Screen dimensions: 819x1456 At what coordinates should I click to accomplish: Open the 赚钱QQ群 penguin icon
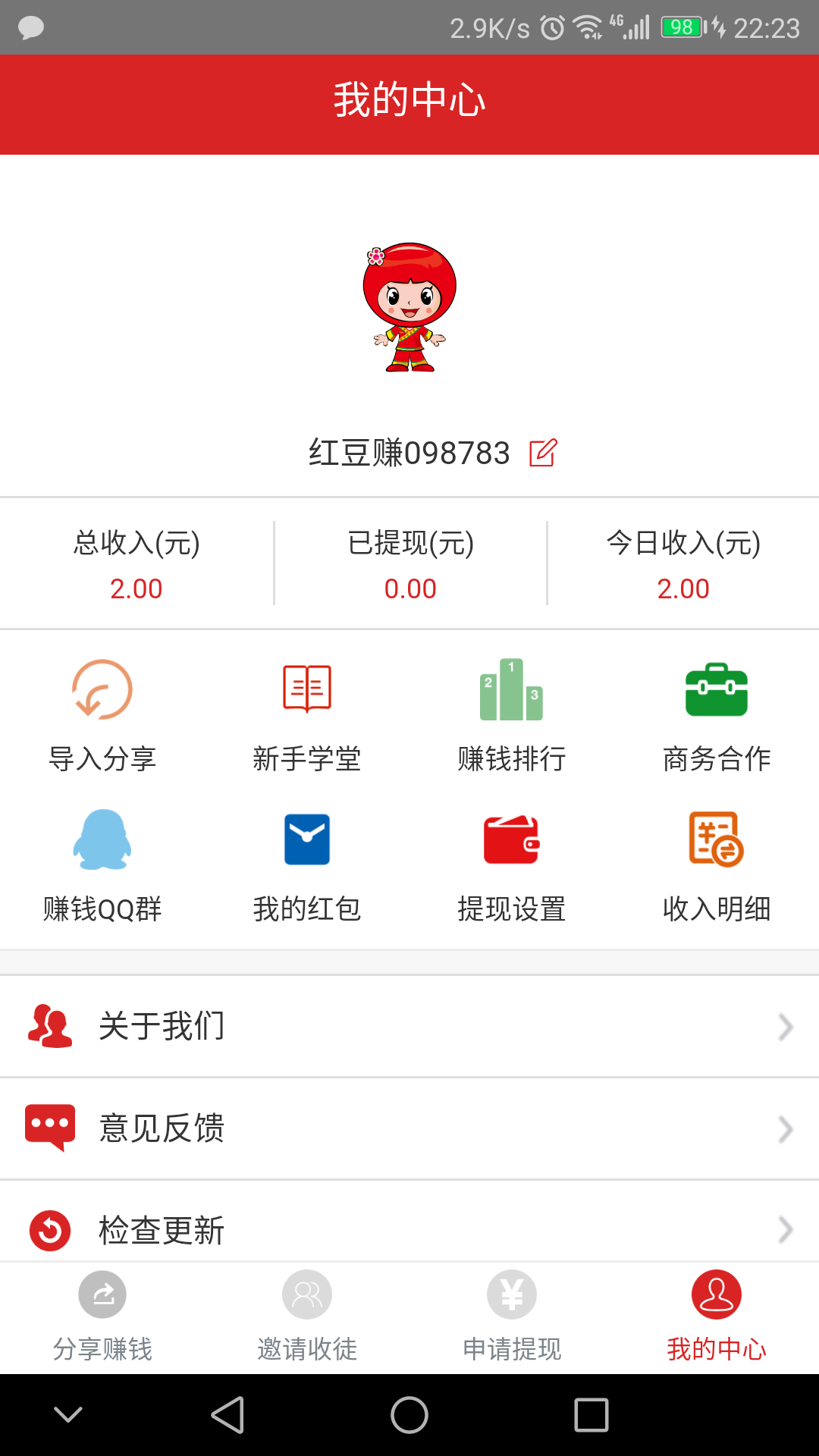click(x=102, y=840)
